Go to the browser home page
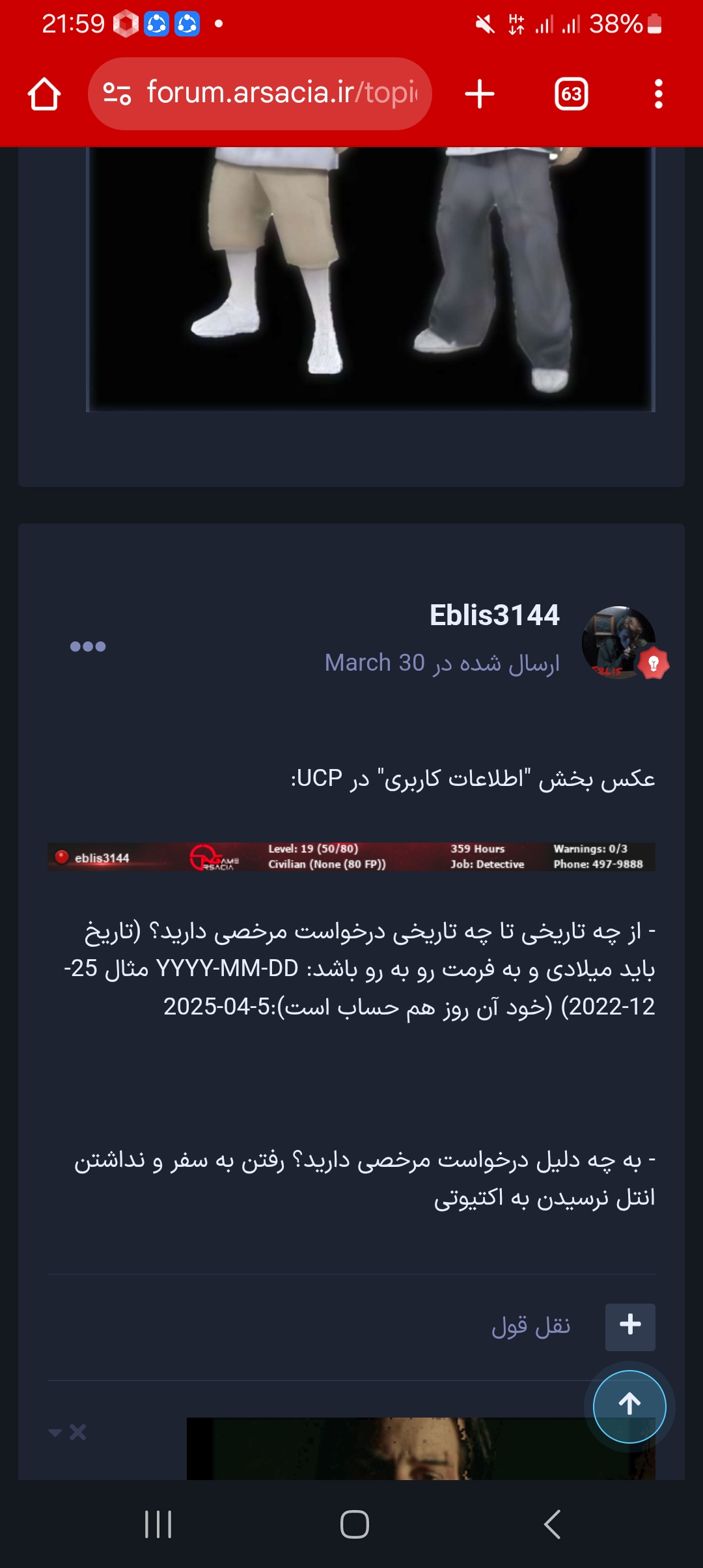703x1568 pixels. click(44, 94)
